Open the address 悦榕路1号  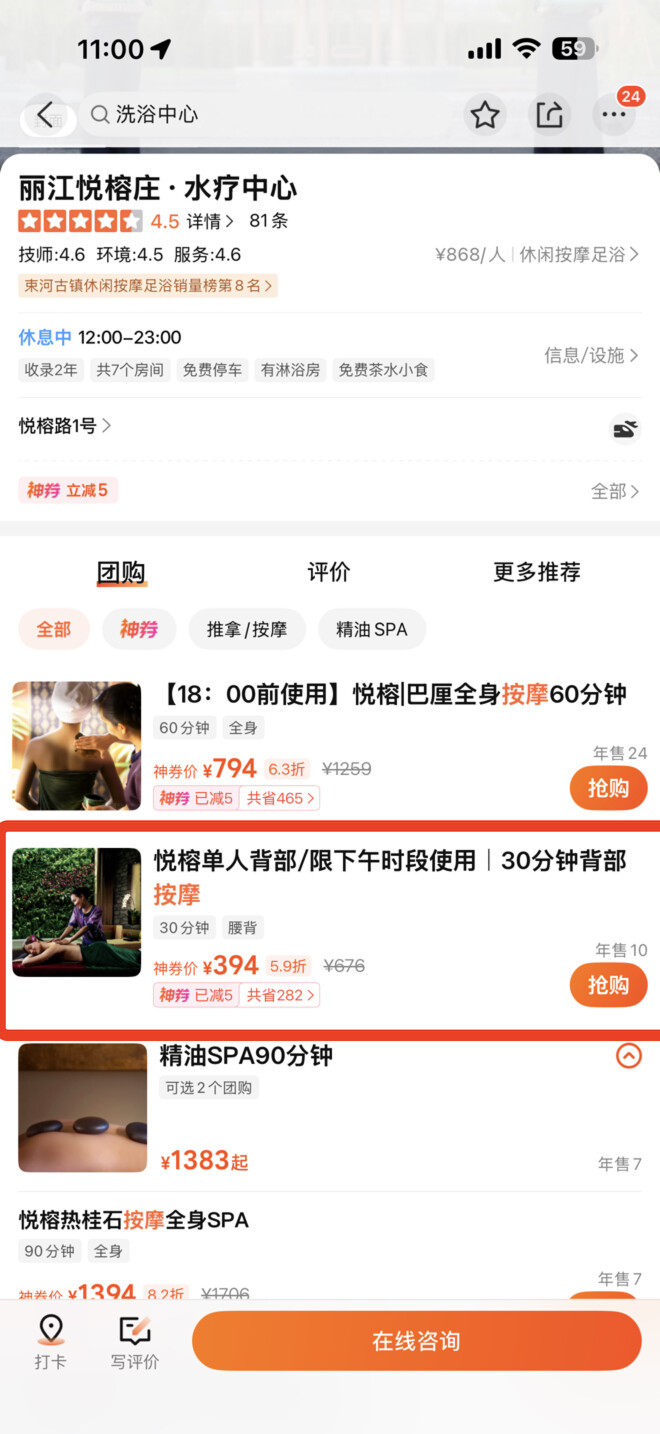click(65, 426)
